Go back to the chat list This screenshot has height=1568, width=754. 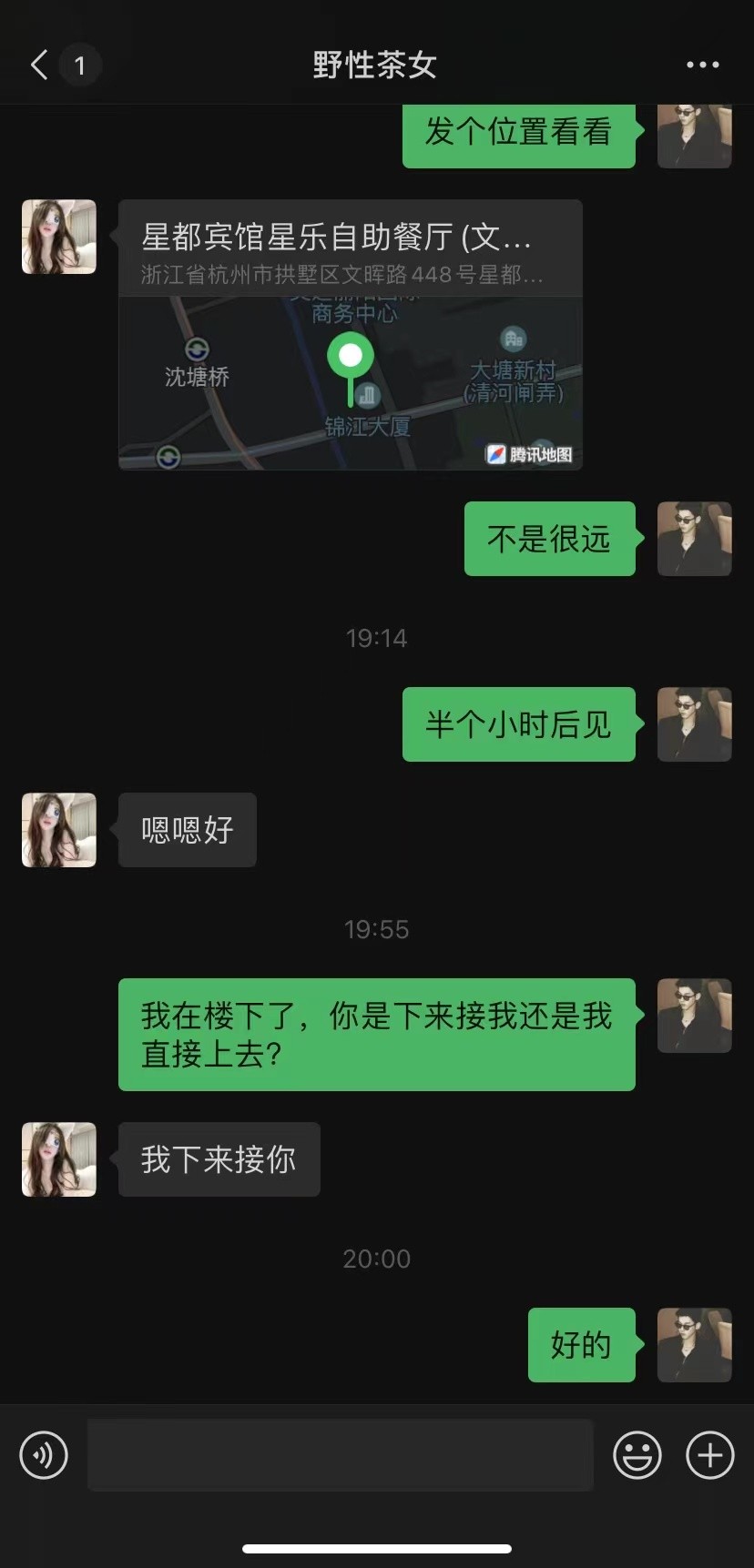pos(39,65)
